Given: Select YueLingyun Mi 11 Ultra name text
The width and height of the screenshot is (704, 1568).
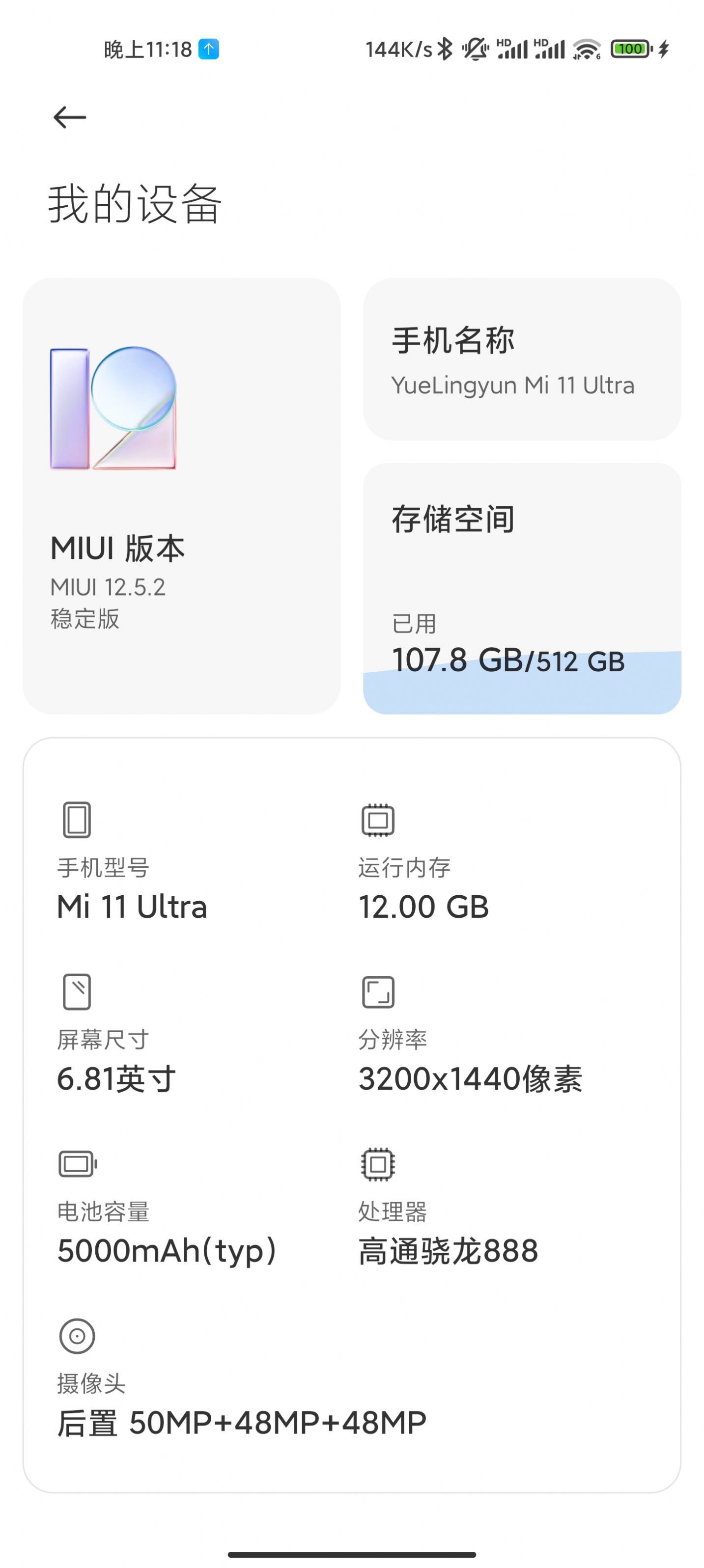Looking at the screenshot, I should click(513, 385).
